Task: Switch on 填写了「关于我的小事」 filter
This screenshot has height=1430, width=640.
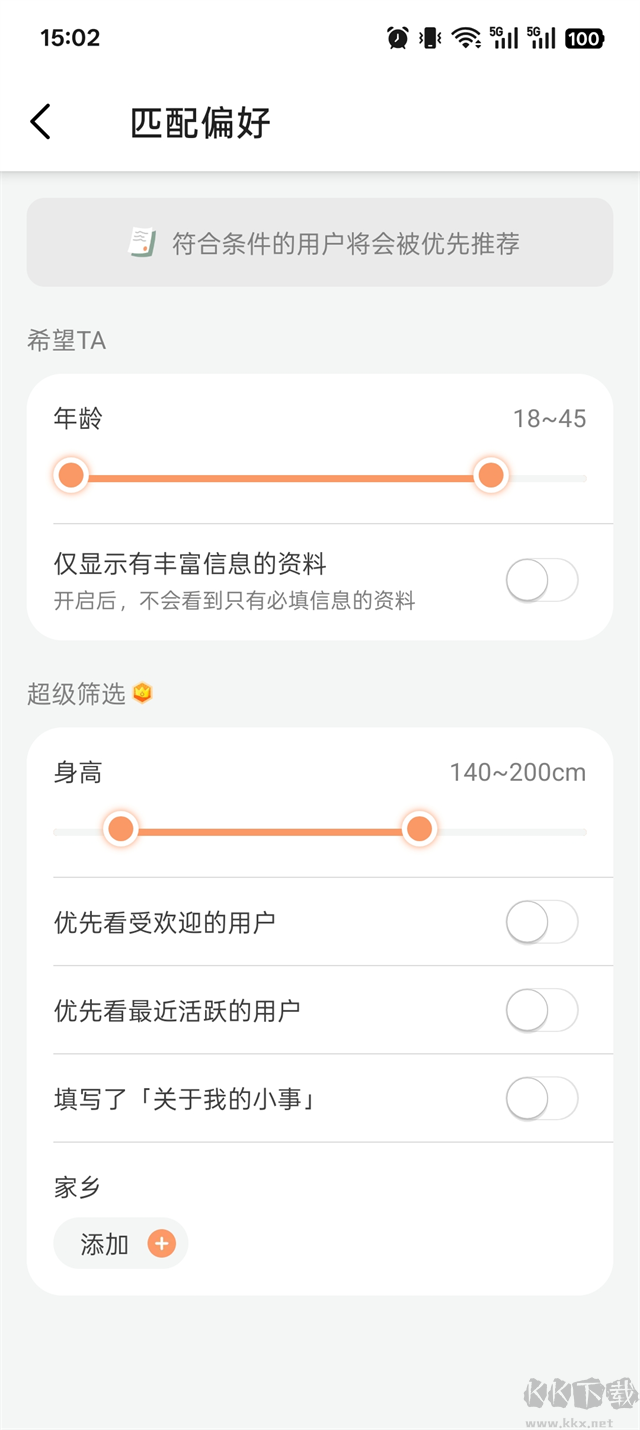Action: coord(541,1099)
